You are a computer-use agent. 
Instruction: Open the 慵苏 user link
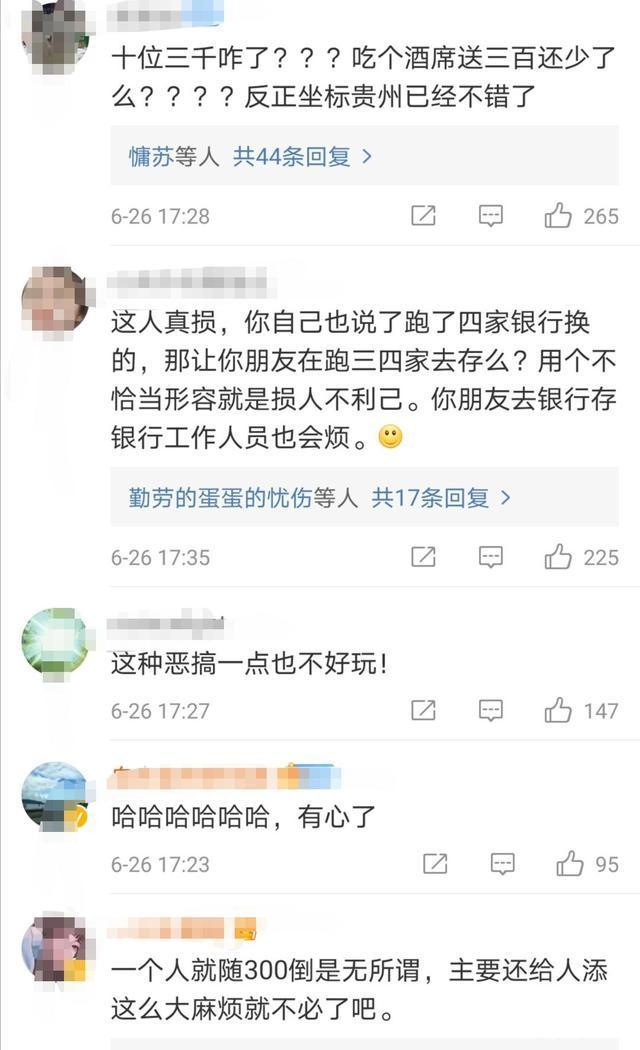[x=150, y=156]
